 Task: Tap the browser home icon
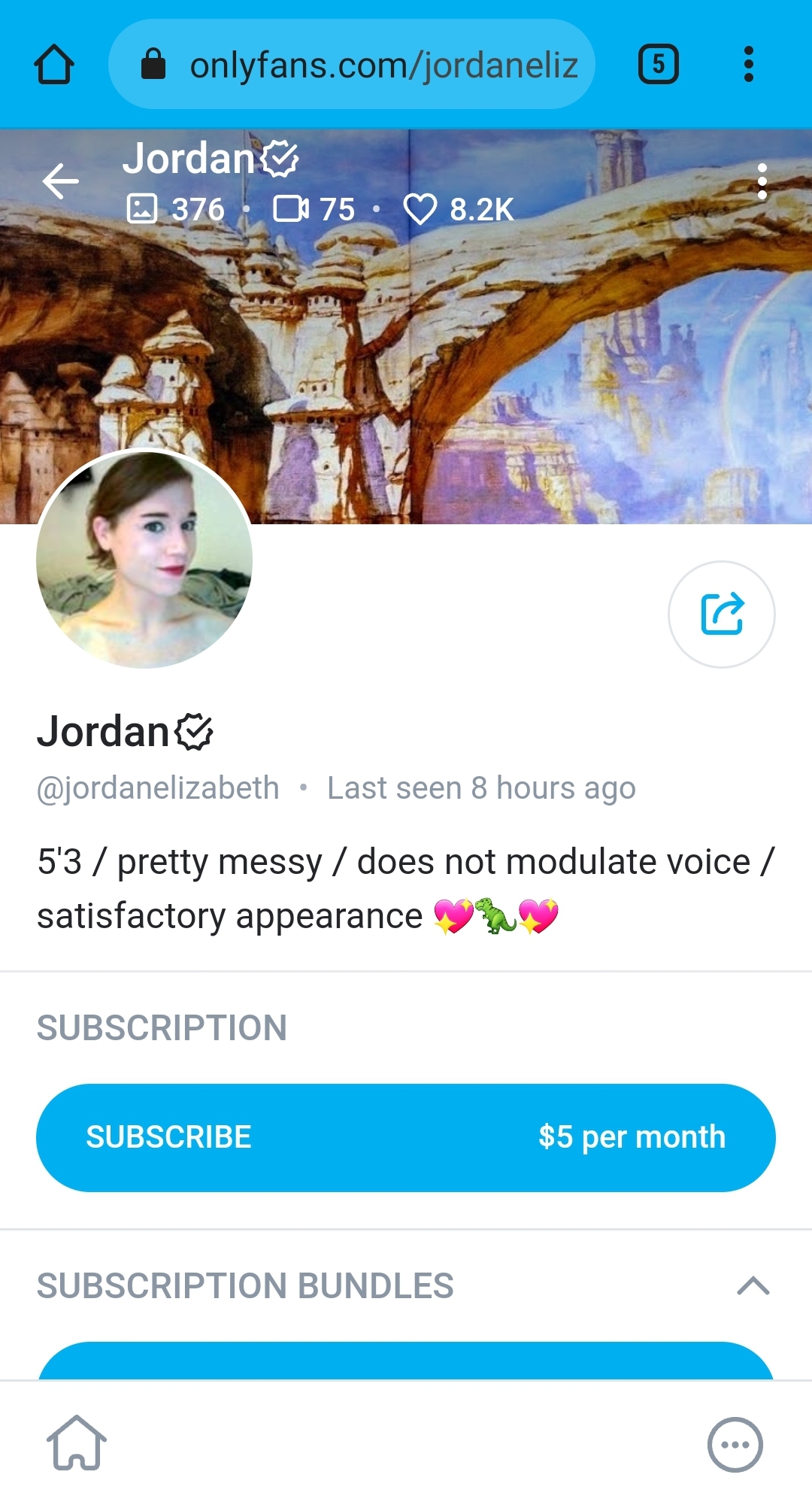pyautogui.click(x=54, y=65)
